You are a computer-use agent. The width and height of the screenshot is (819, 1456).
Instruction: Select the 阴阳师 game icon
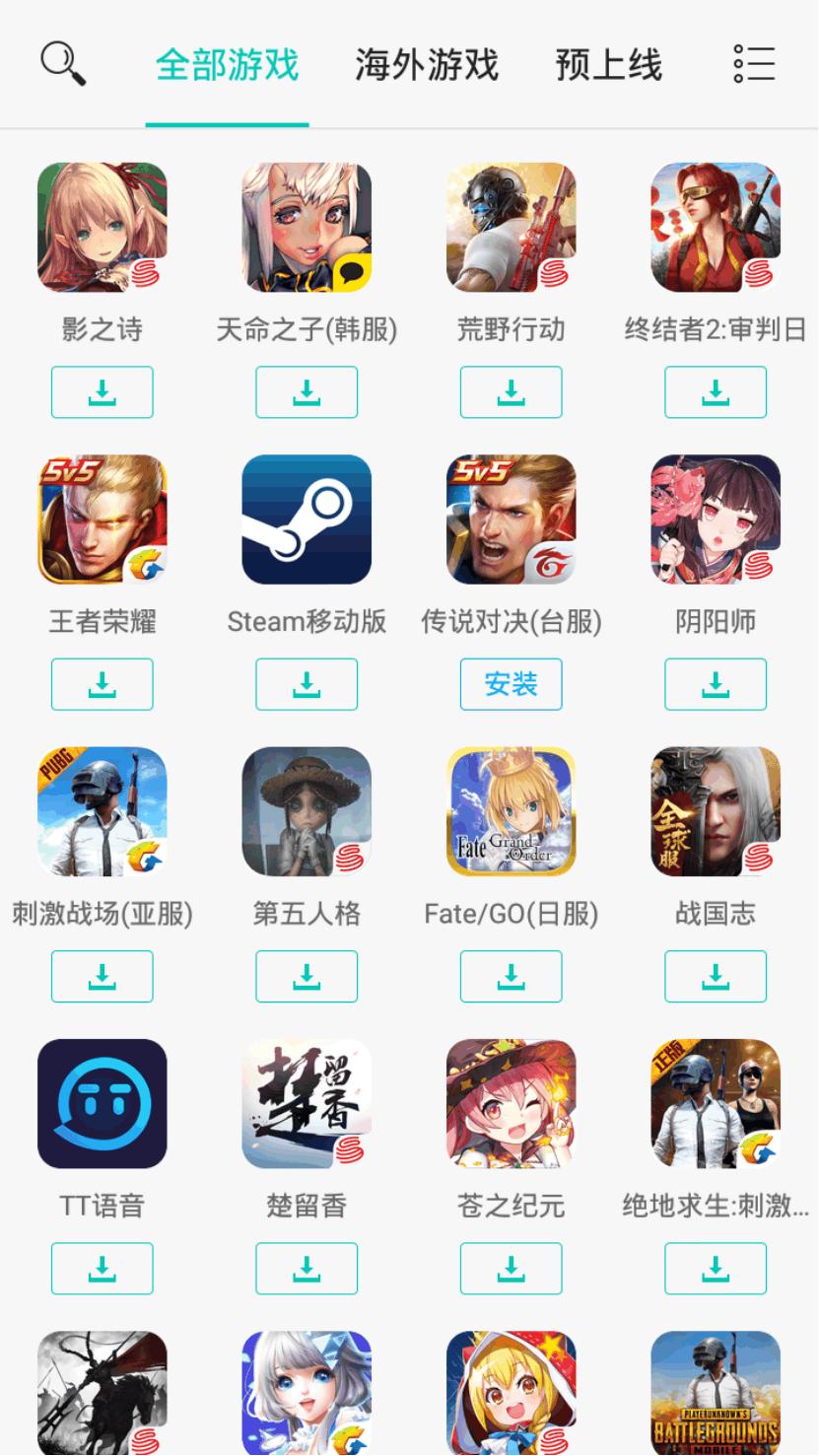point(716,519)
